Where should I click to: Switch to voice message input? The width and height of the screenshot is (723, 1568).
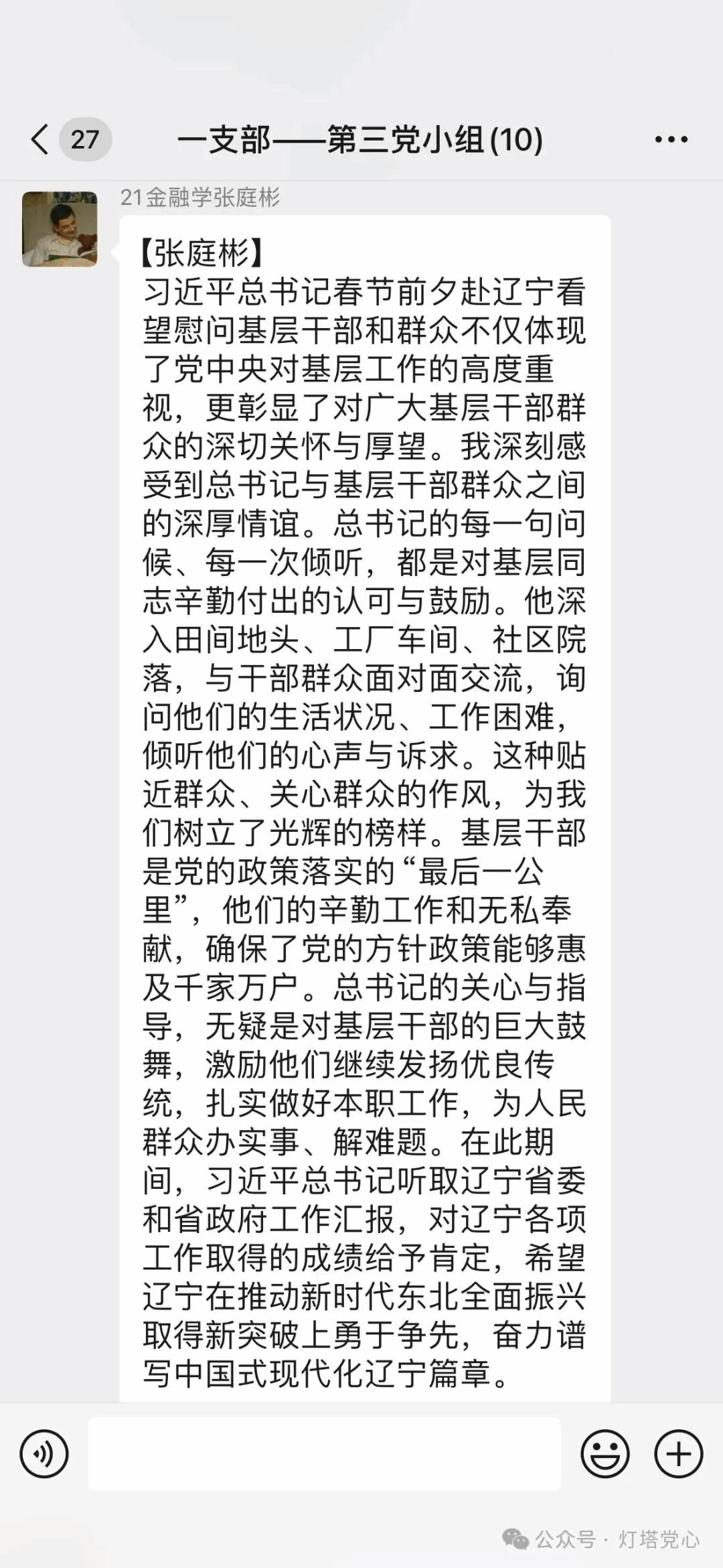[x=44, y=1453]
